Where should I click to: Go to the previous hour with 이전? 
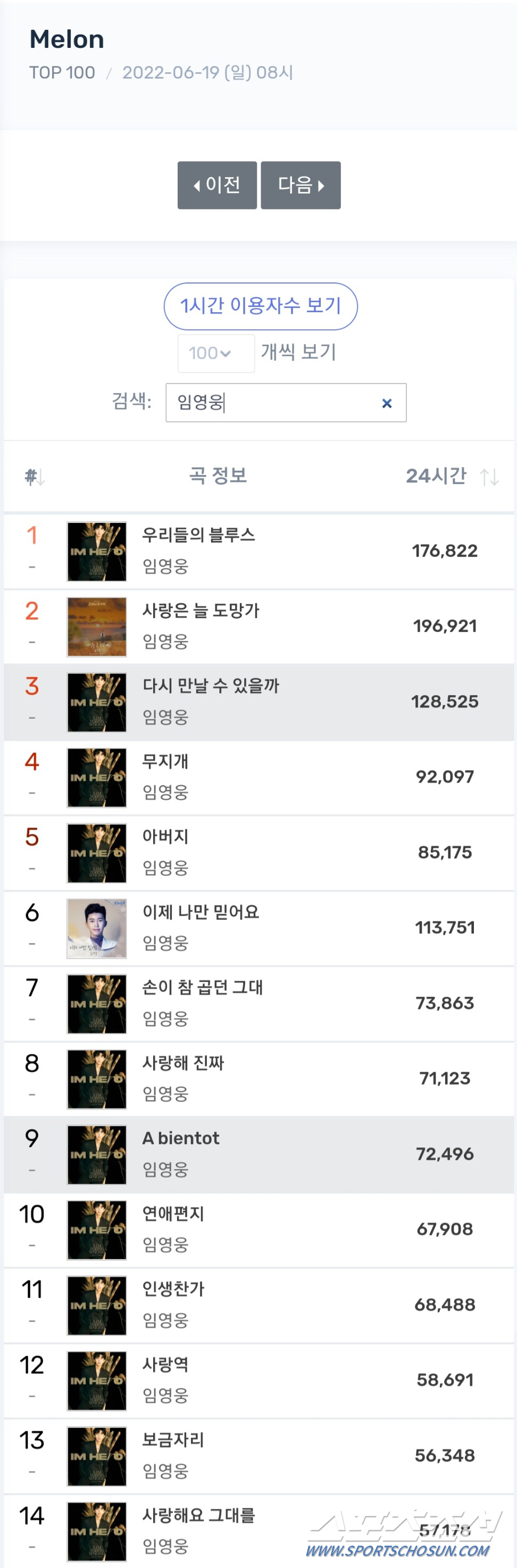[217, 185]
